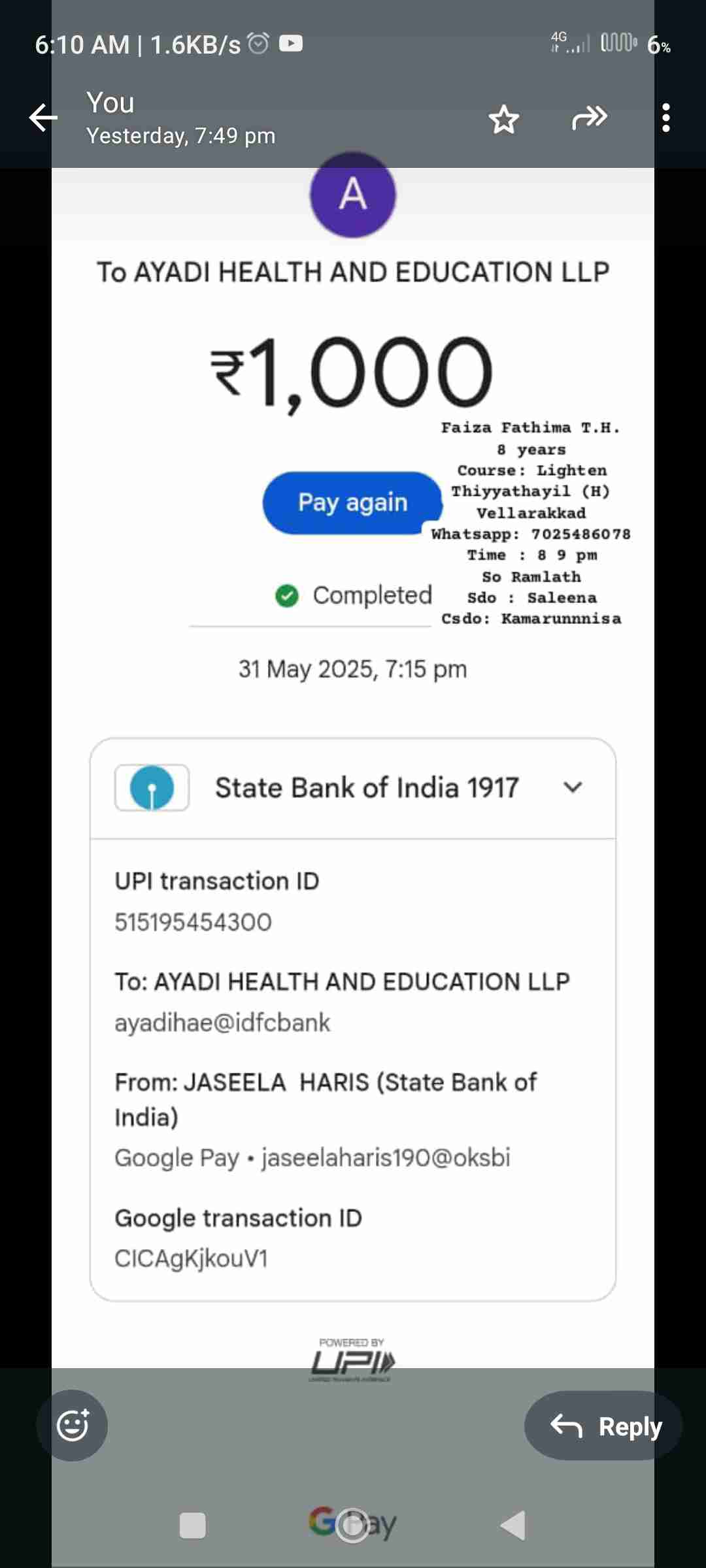Forward this image to another chat
Viewport: 706px width, 1568px height.
[x=590, y=118]
